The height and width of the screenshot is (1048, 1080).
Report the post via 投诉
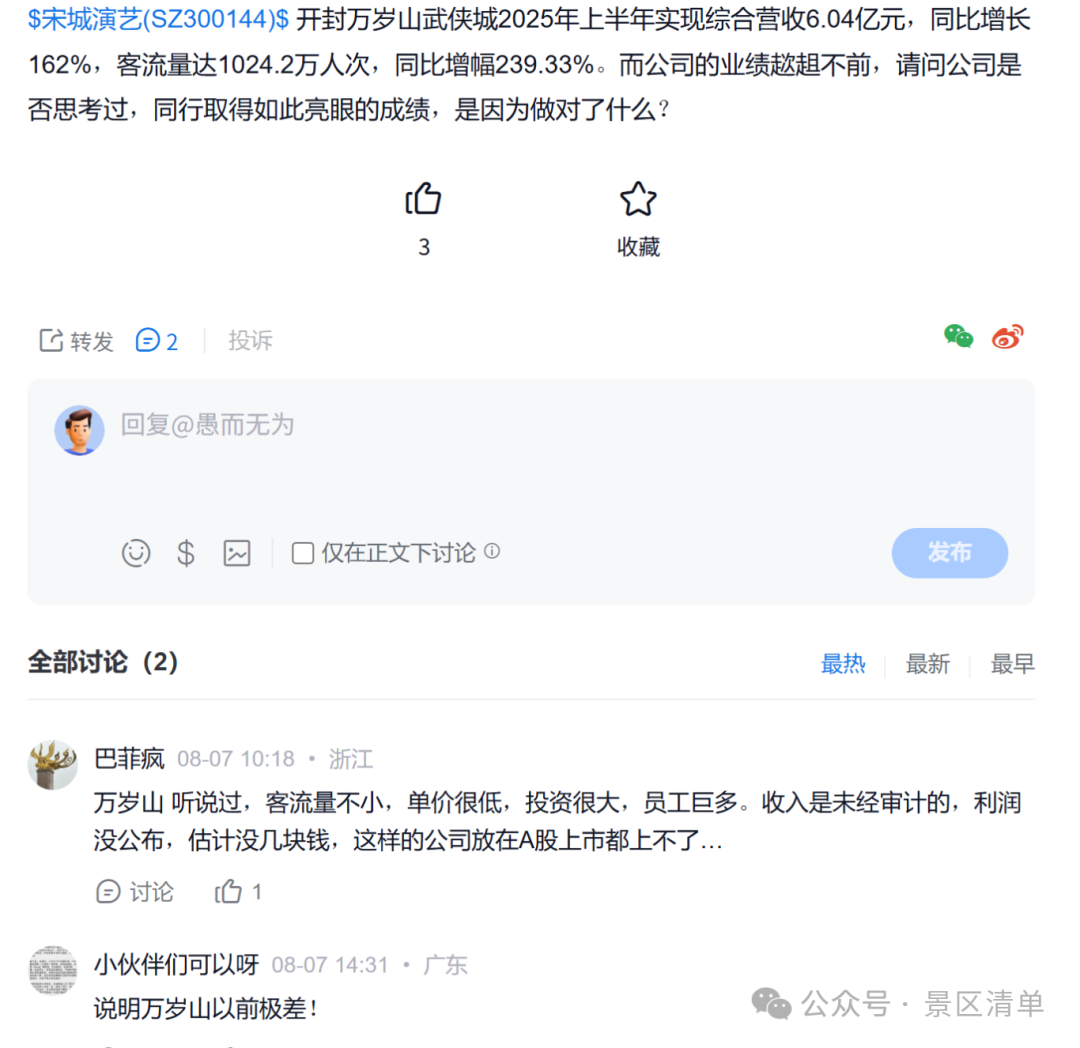tap(250, 341)
